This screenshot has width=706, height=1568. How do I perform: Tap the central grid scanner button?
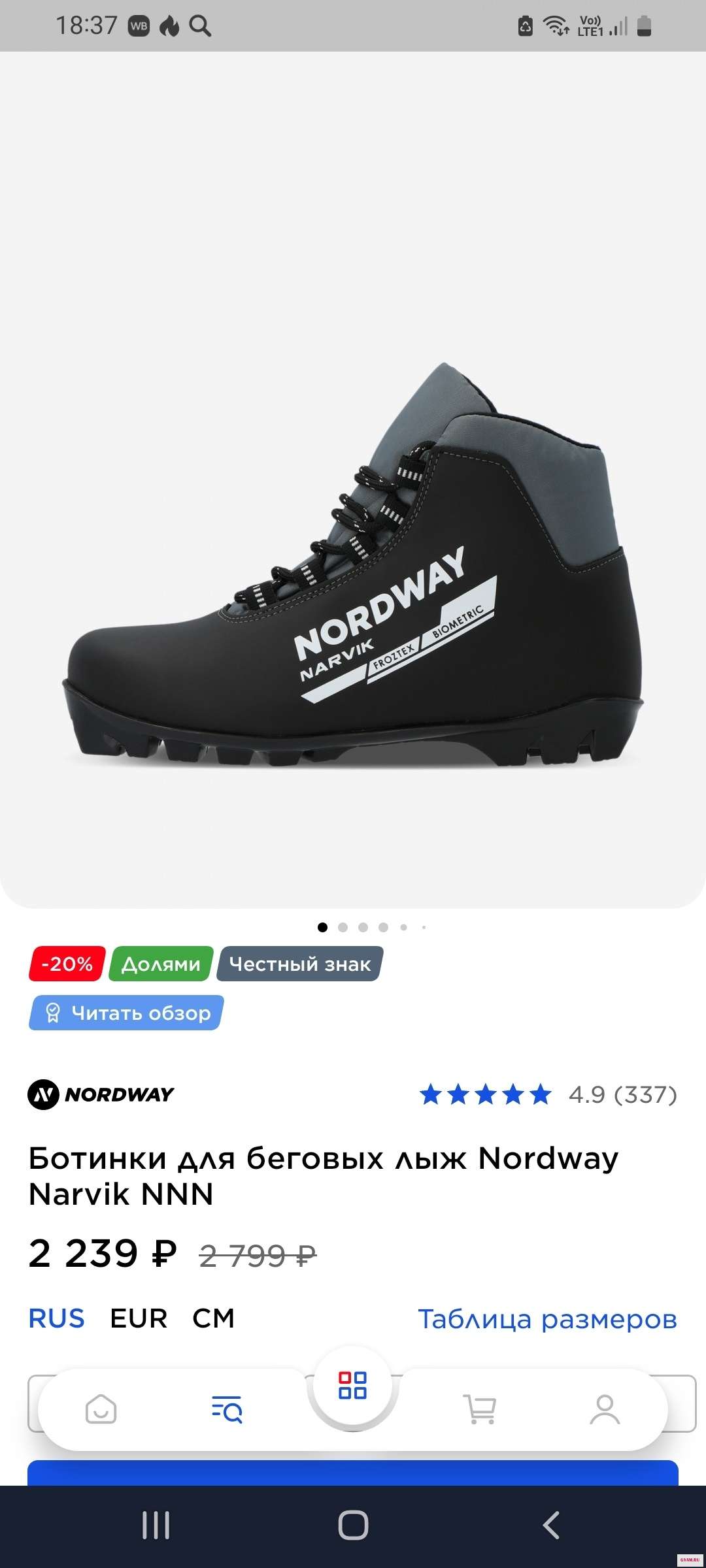coord(353,1385)
